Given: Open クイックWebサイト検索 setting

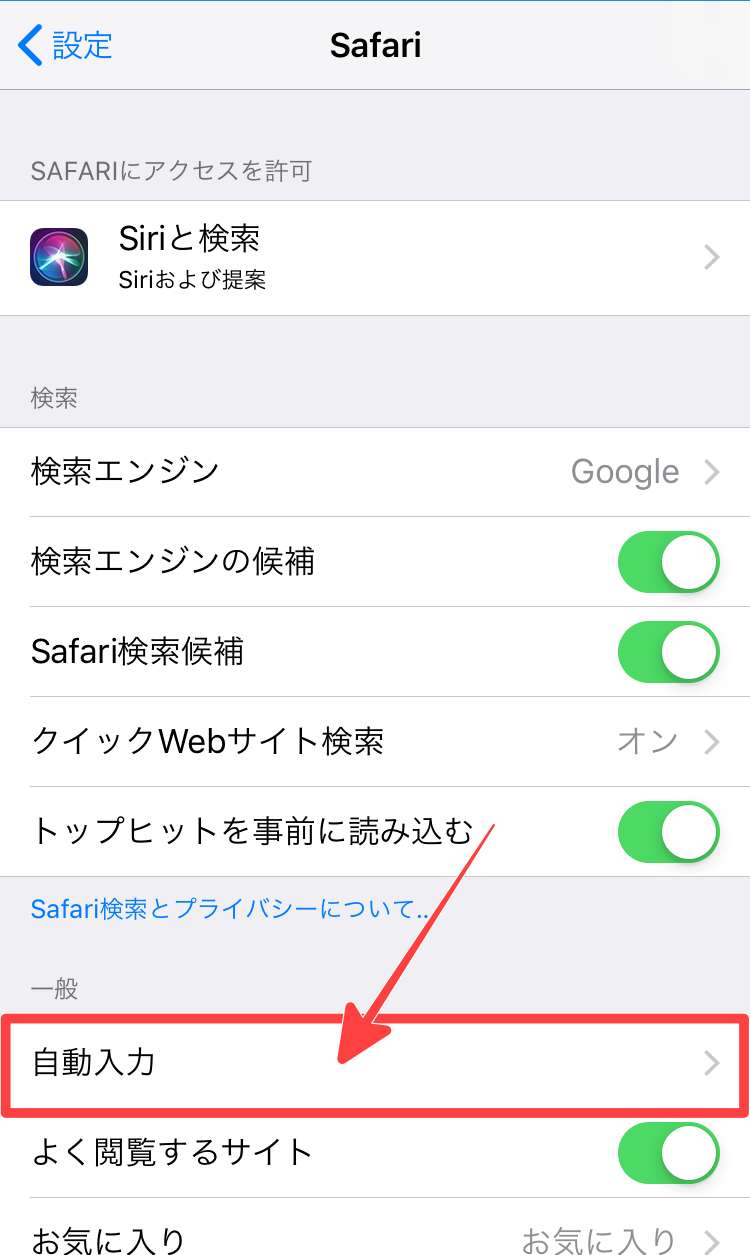Looking at the screenshot, I should 375,742.
